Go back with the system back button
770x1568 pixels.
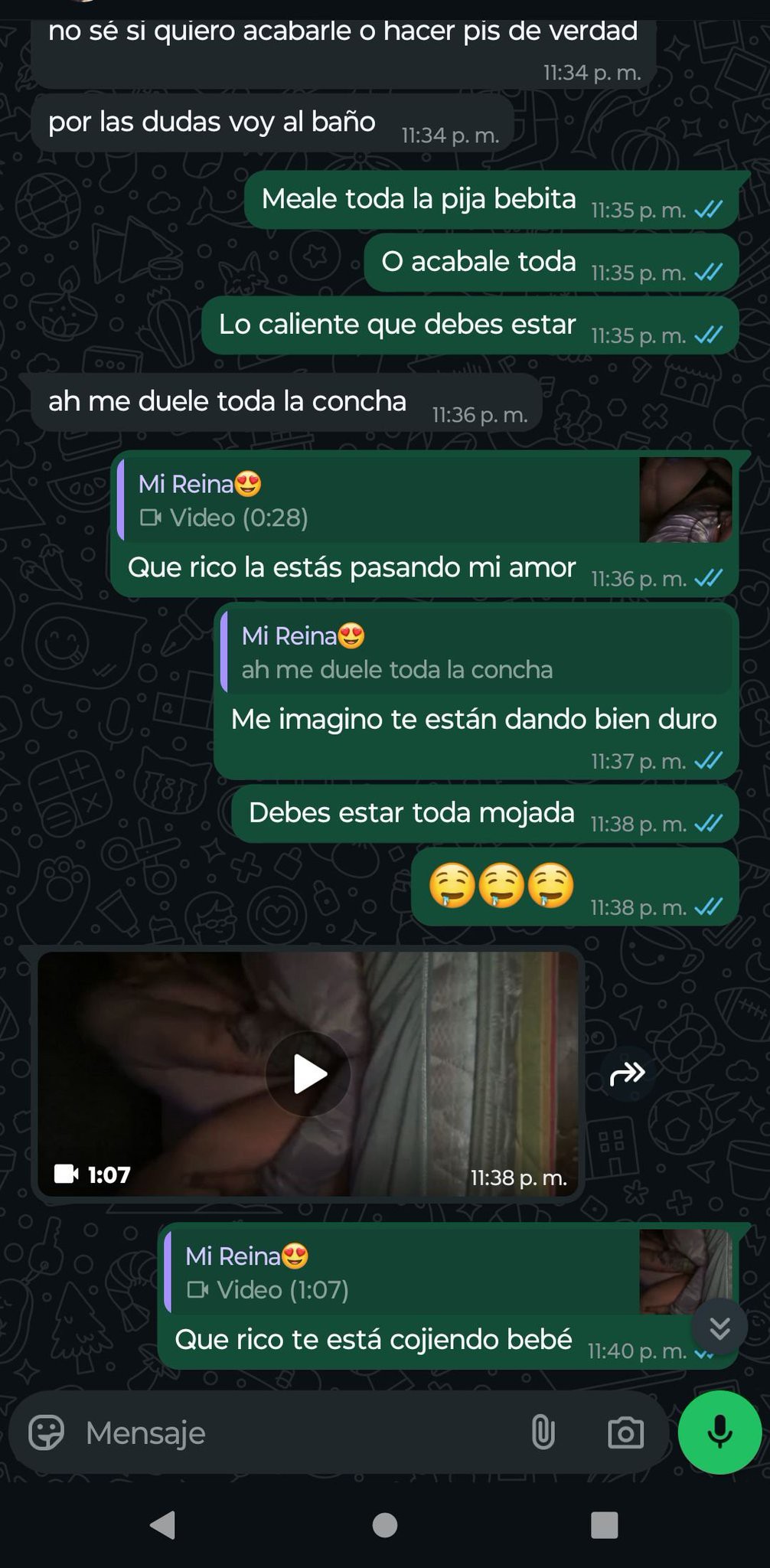[162, 1525]
